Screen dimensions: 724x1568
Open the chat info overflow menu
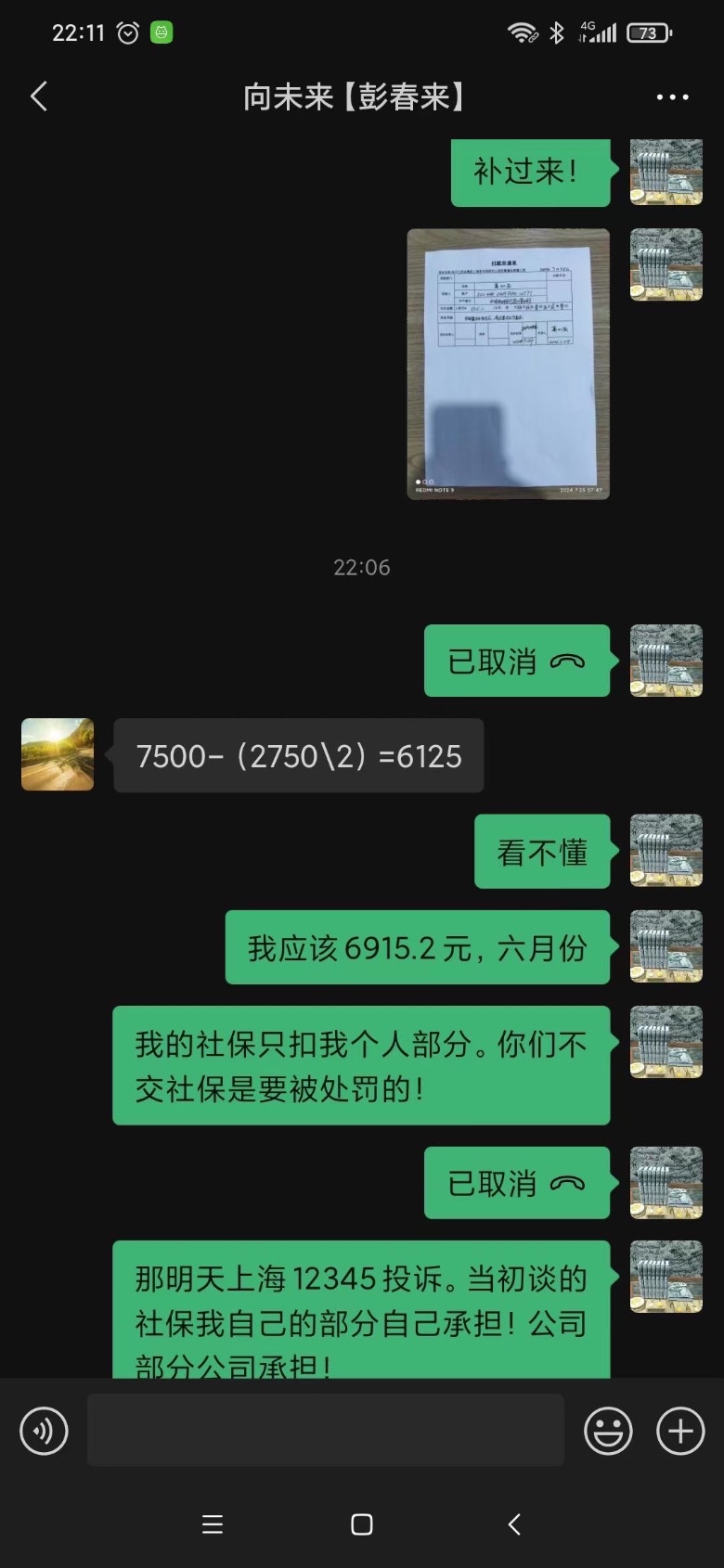click(x=672, y=96)
